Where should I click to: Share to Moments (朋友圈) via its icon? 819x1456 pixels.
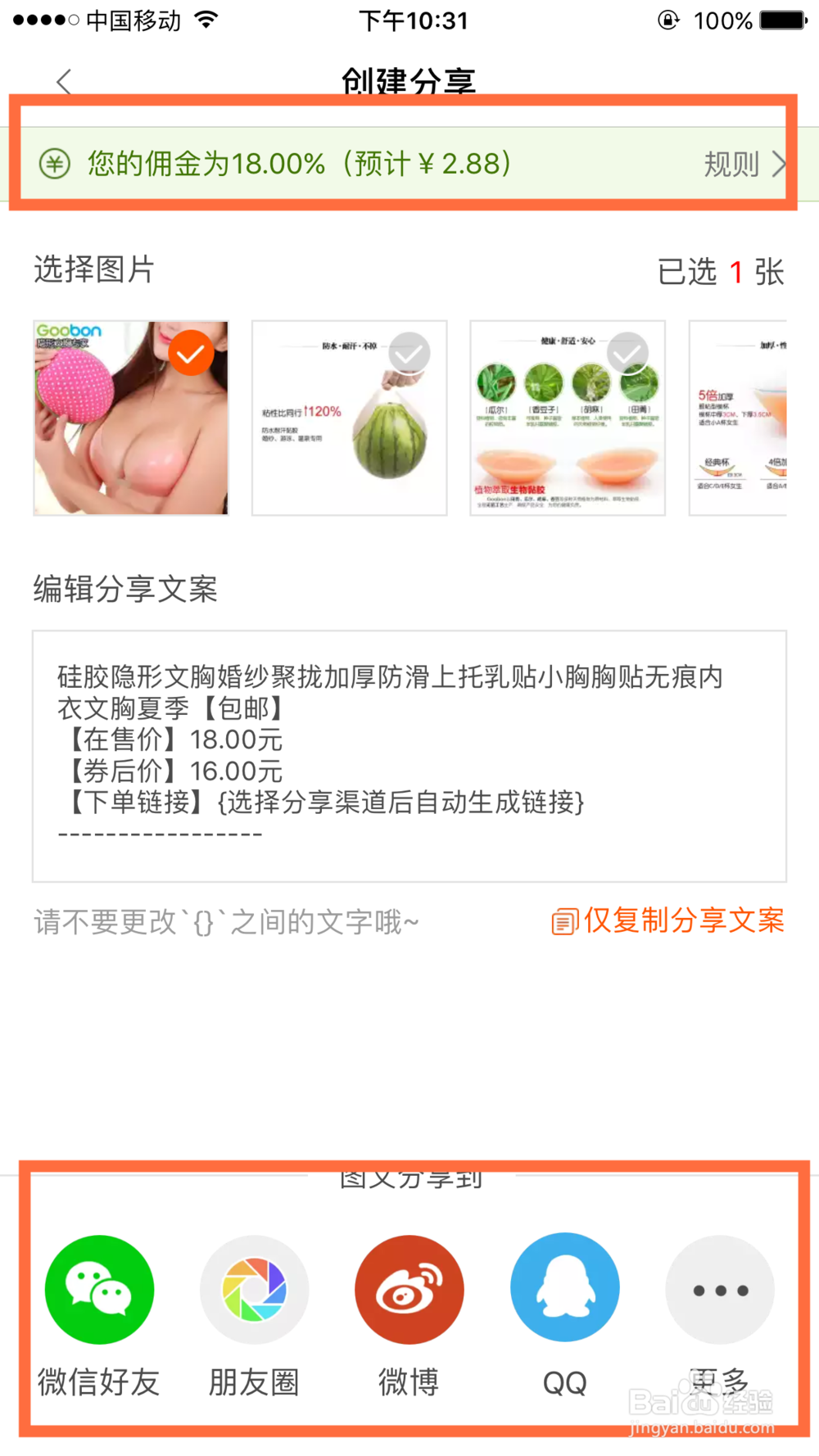click(254, 1289)
